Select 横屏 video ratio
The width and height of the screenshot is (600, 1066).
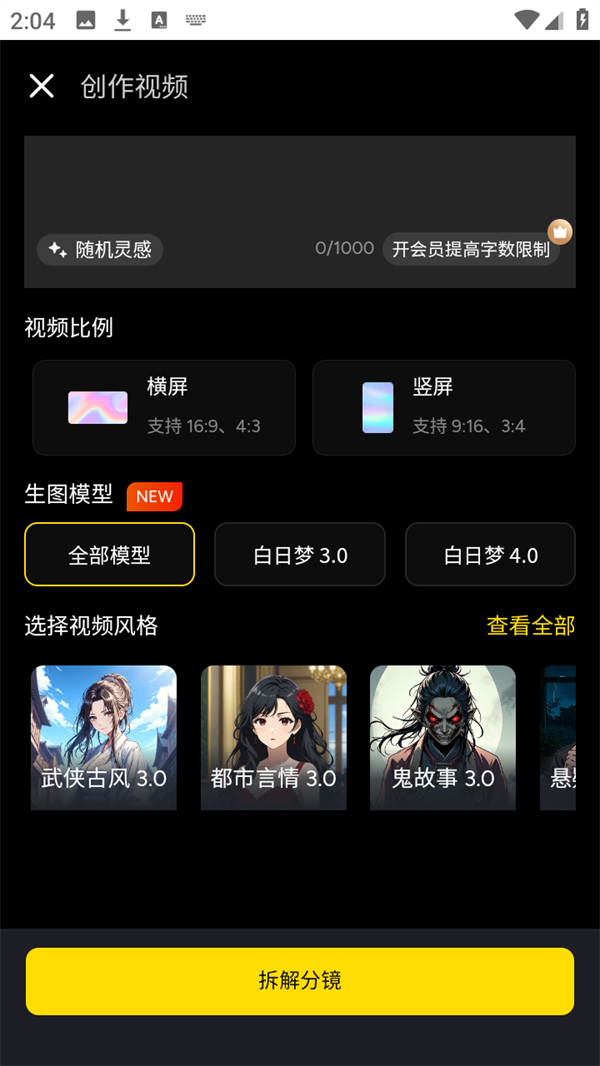[164, 408]
